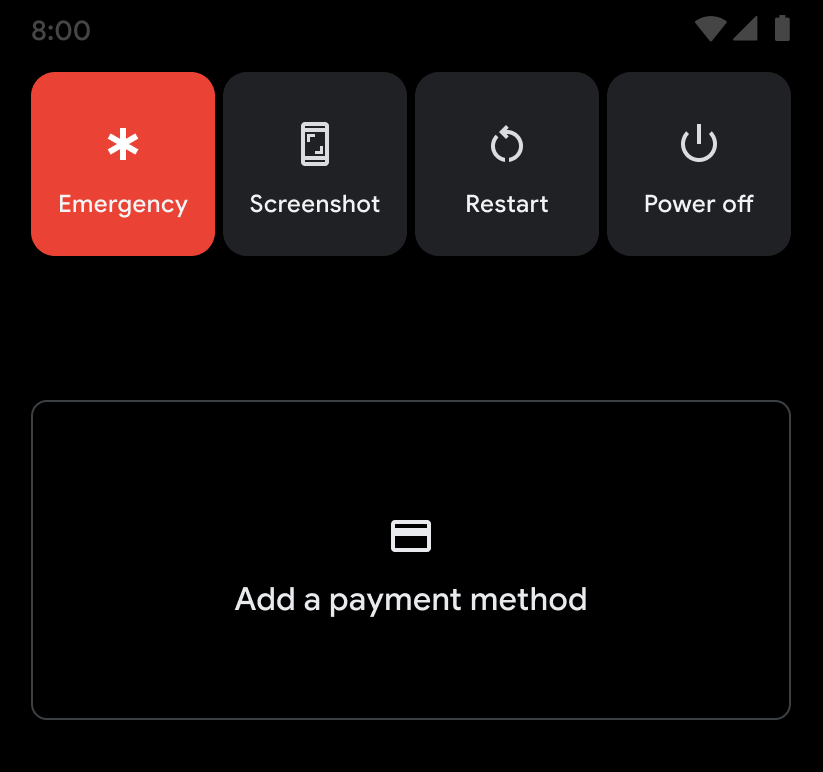Open Add a payment method card
Image resolution: width=823 pixels, height=772 pixels.
411,560
